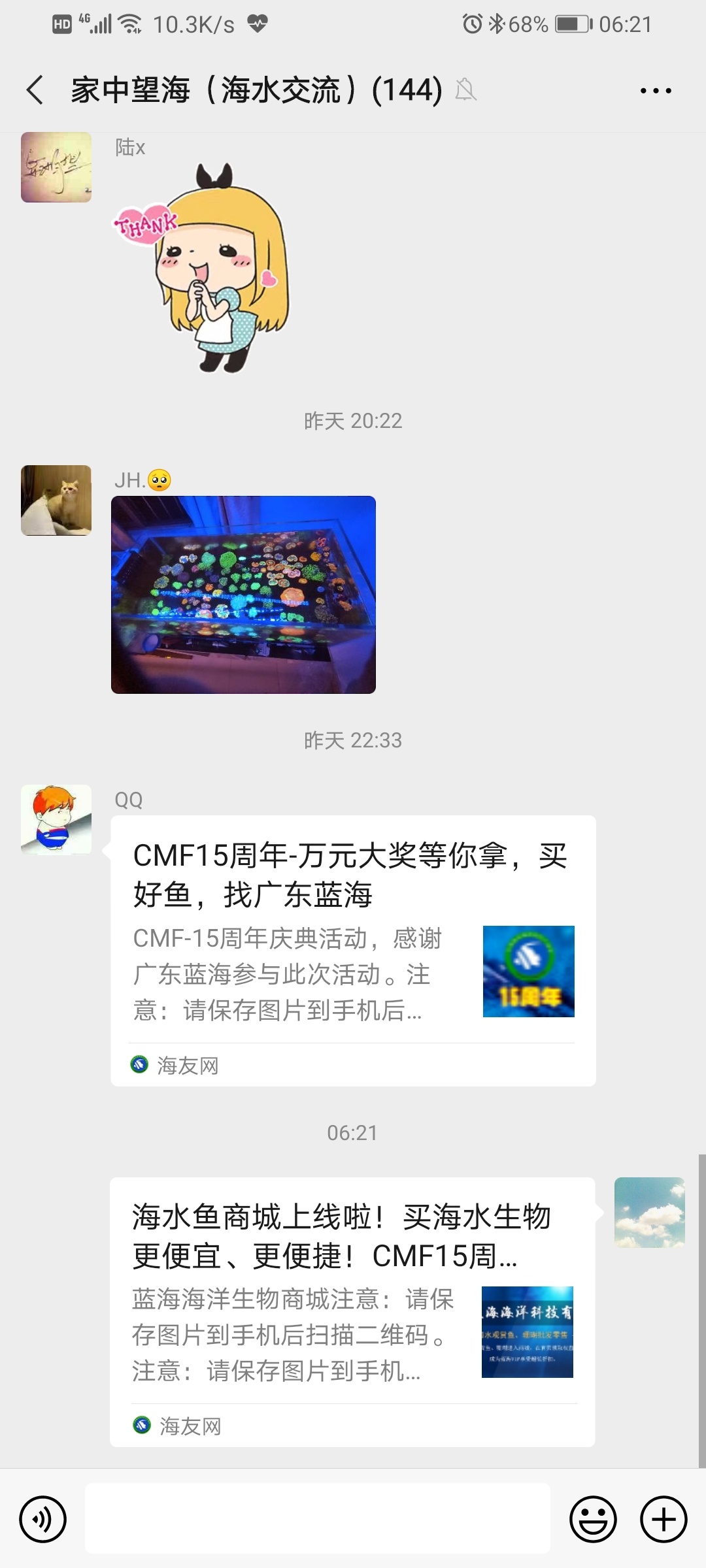Screen dimensions: 706x1568
Task: Open QQ's cartoon avatar profile
Action: [x=56, y=820]
